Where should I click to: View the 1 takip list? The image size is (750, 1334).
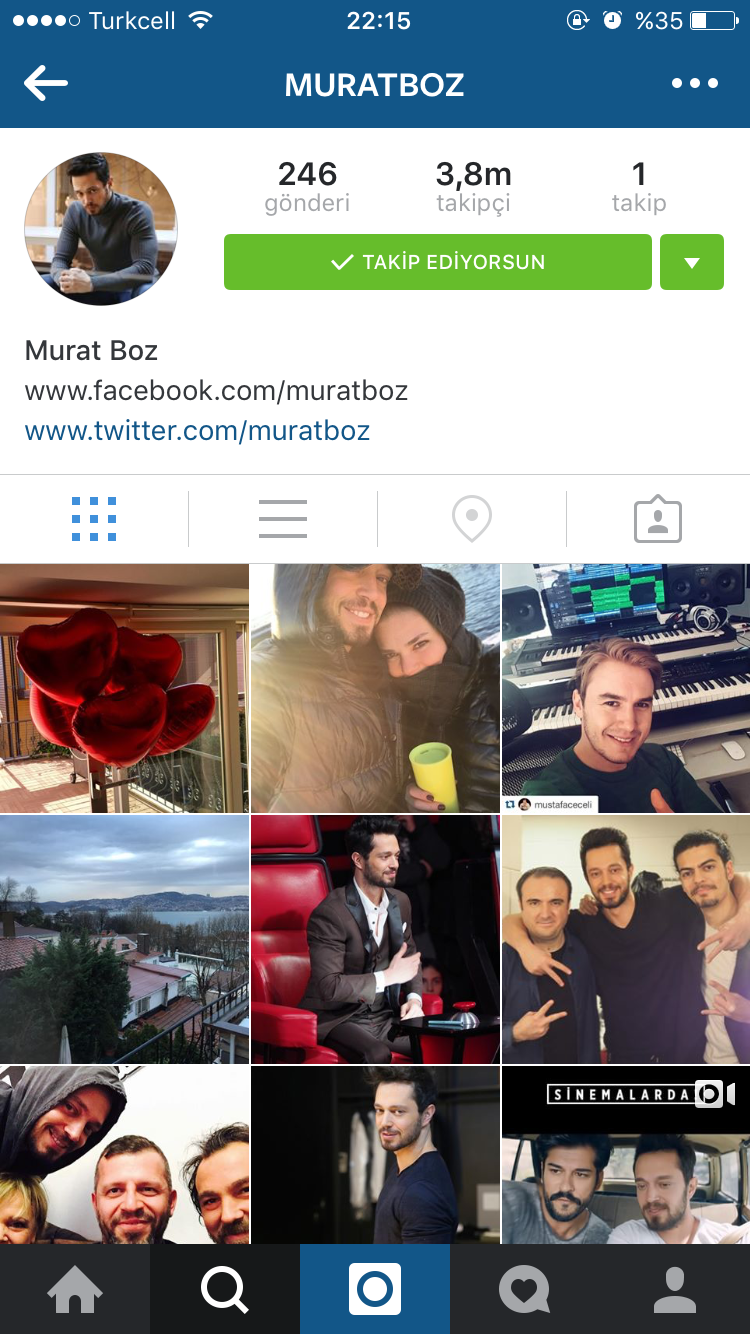click(639, 187)
